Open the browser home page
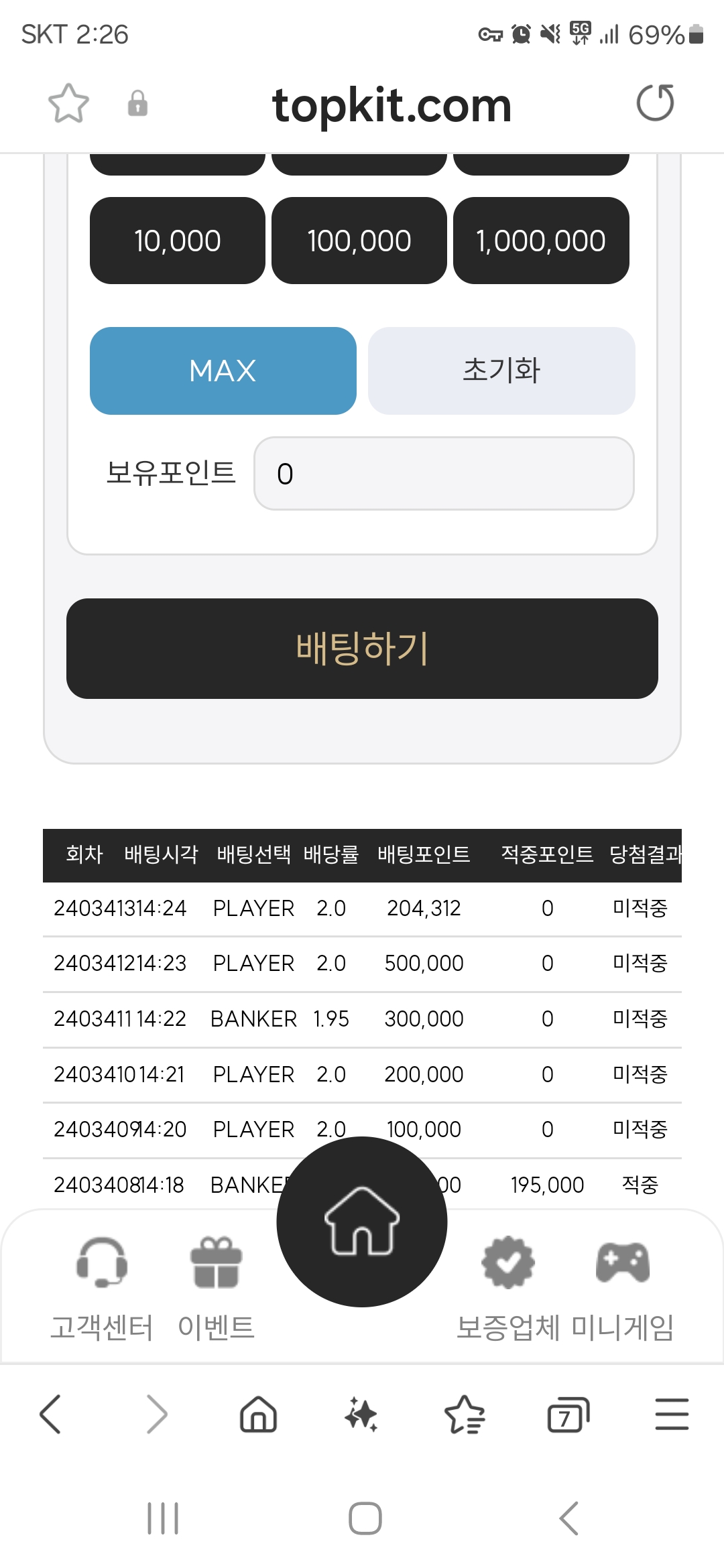The height and width of the screenshot is (1568, 724). [x=259, y=1414]
